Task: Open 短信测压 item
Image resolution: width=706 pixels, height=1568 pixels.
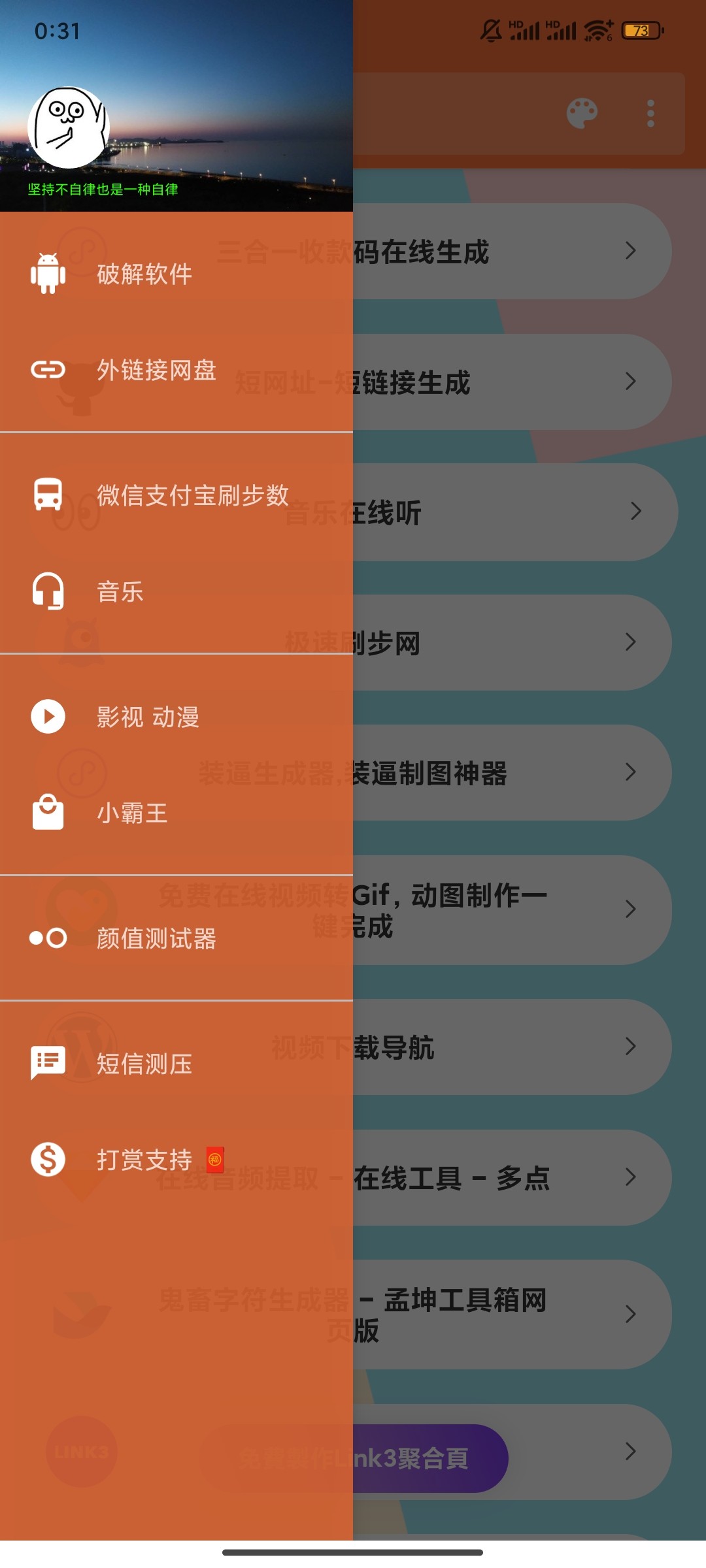Action: pyautogui.click(x=144, y=1064)
